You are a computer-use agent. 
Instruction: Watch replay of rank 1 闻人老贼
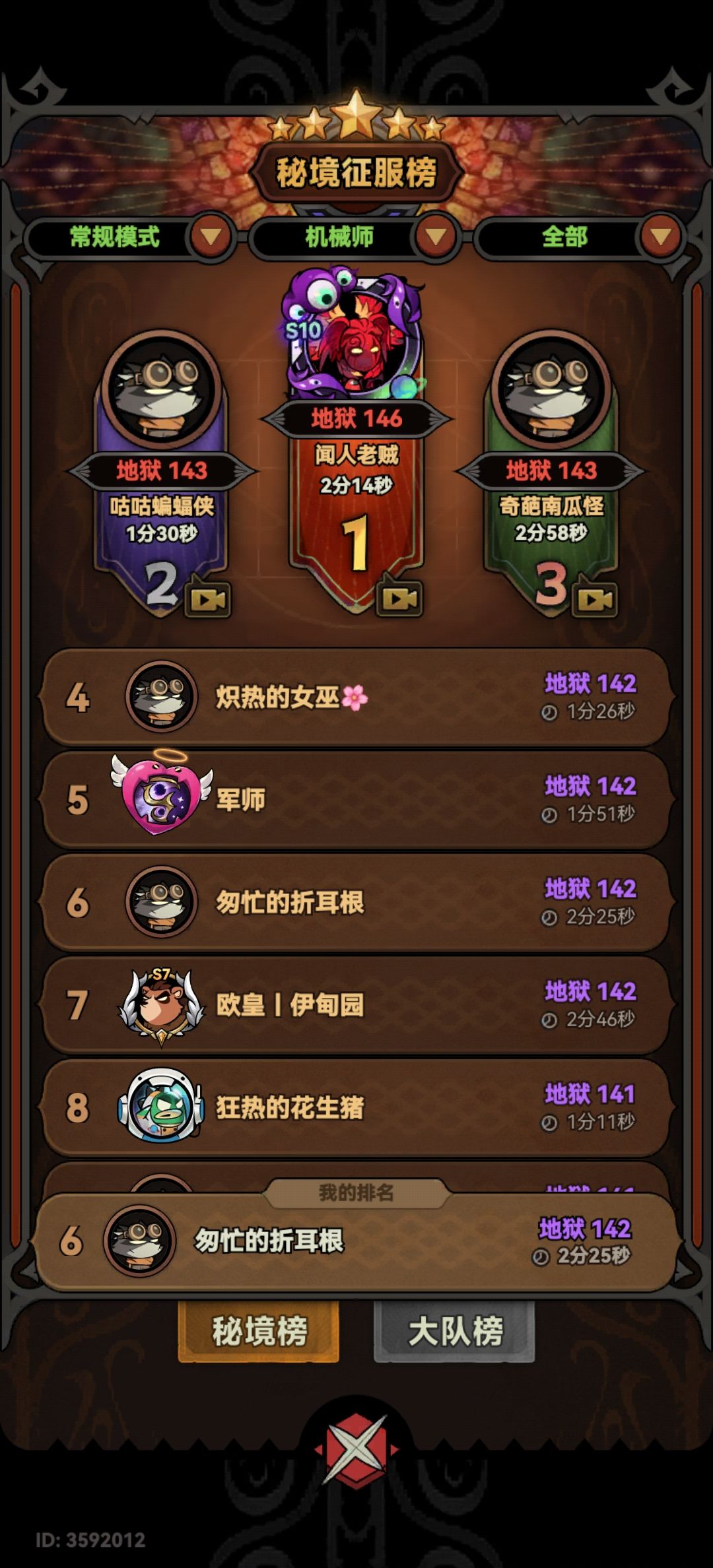click(x=399, y=599)
